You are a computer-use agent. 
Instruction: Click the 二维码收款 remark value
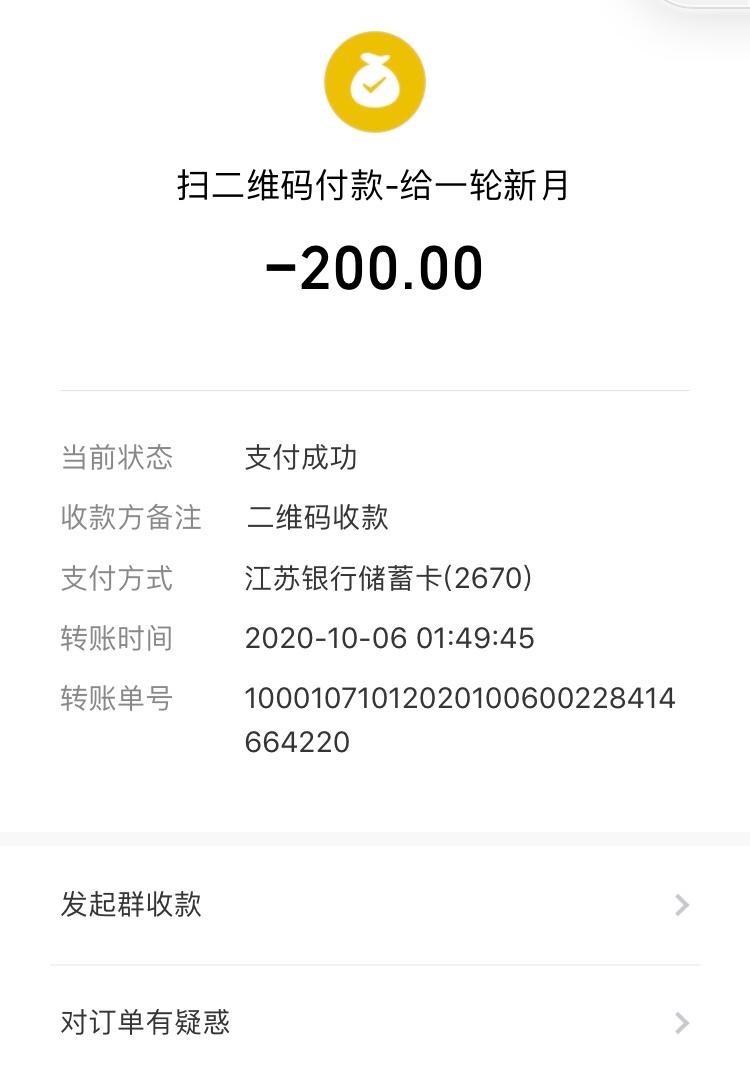[x=317, y=518]
